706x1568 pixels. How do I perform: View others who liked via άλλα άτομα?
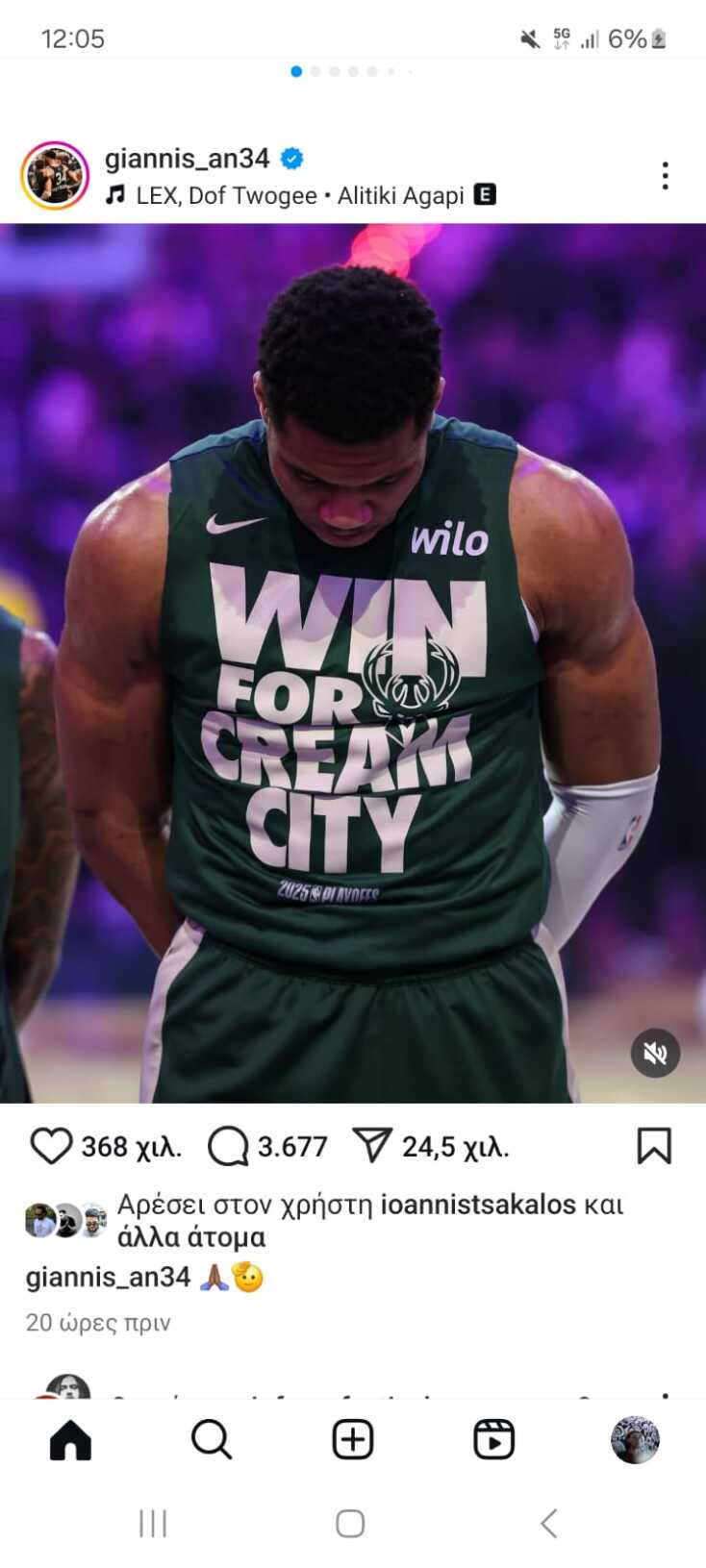point(190,1237)
